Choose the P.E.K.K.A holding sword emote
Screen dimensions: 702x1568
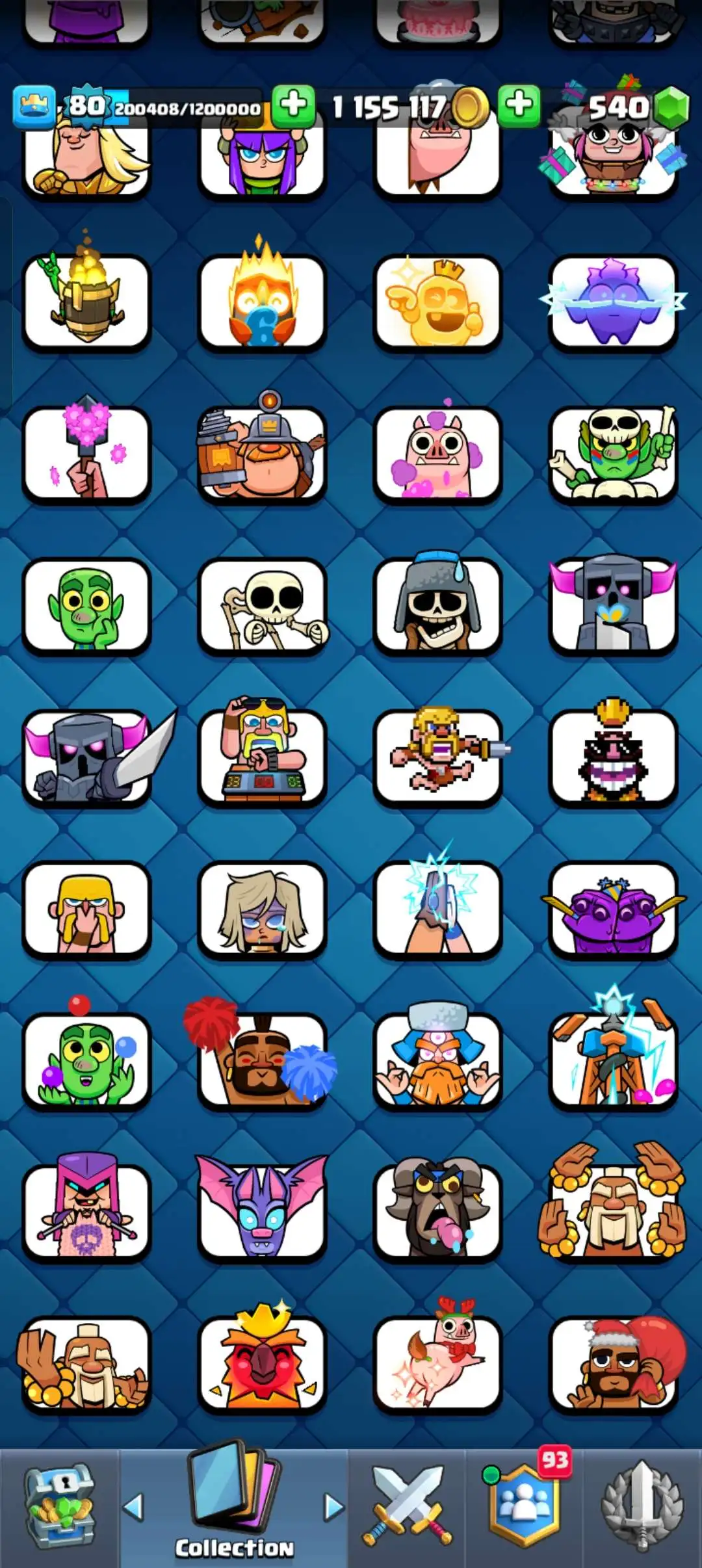[86, 757]
